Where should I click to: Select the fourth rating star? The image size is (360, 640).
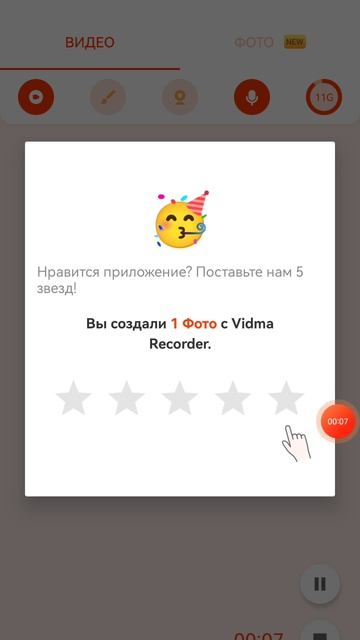pos(233,398)
